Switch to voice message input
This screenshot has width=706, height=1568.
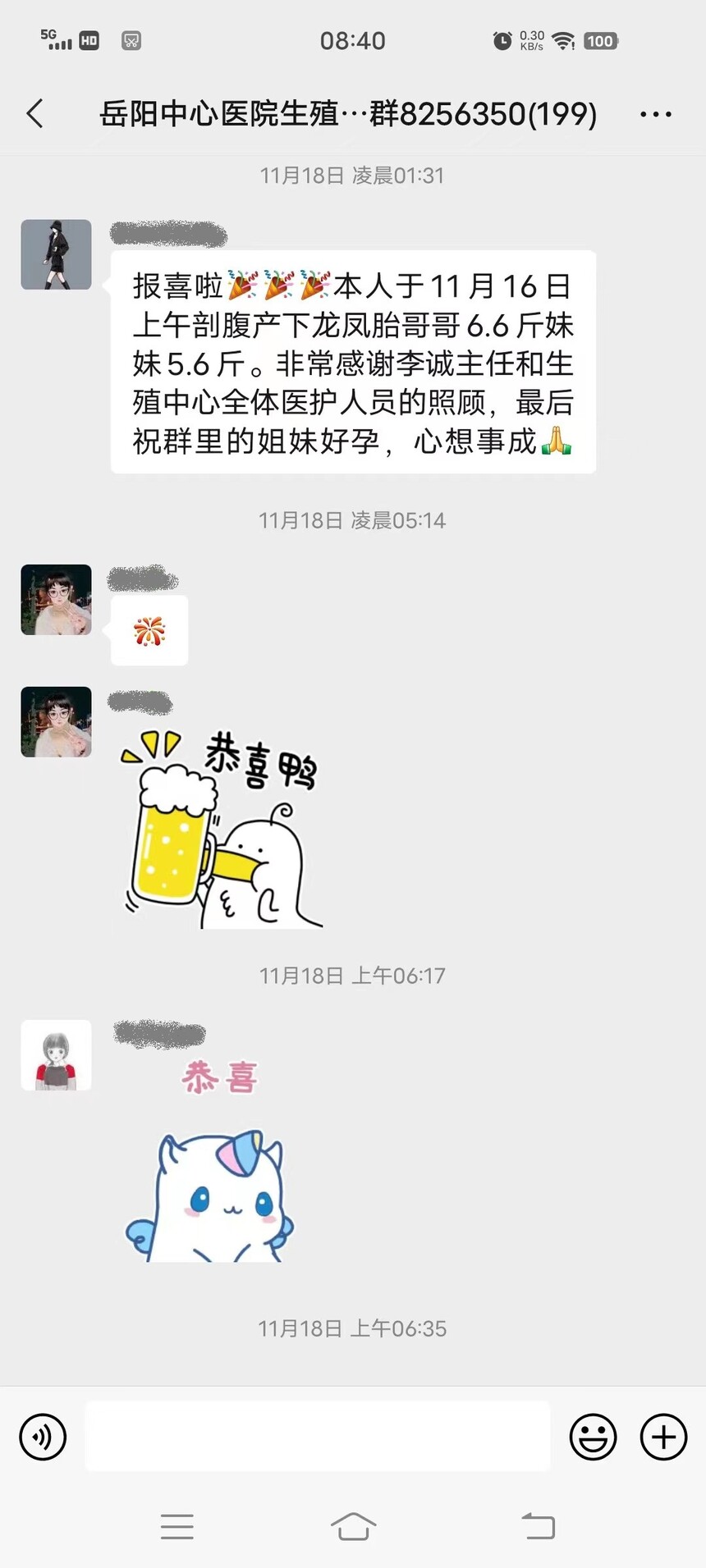(x=43, y=1437)
